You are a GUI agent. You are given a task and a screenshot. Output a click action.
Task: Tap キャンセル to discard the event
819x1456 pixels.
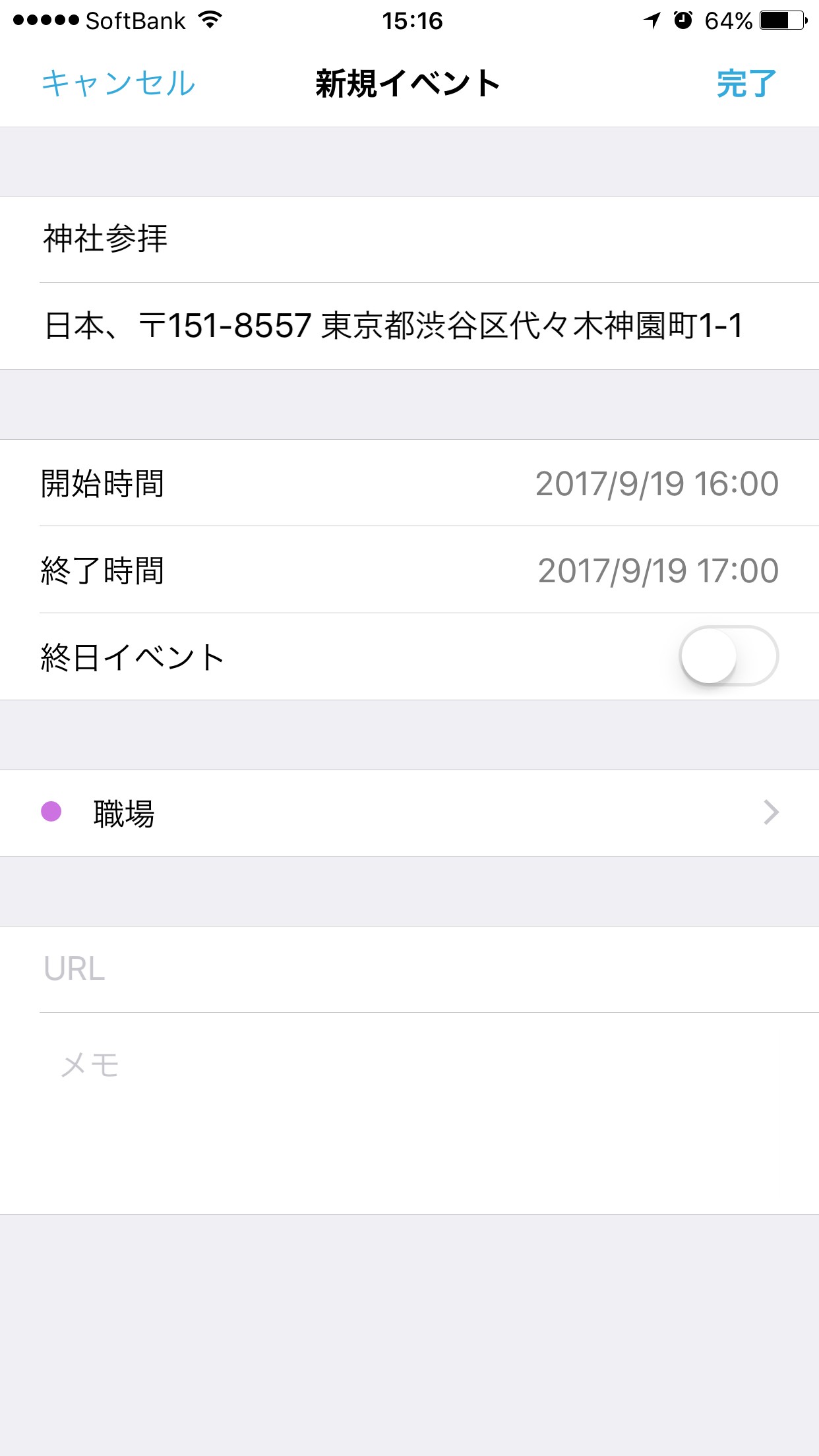coord(119,84)
